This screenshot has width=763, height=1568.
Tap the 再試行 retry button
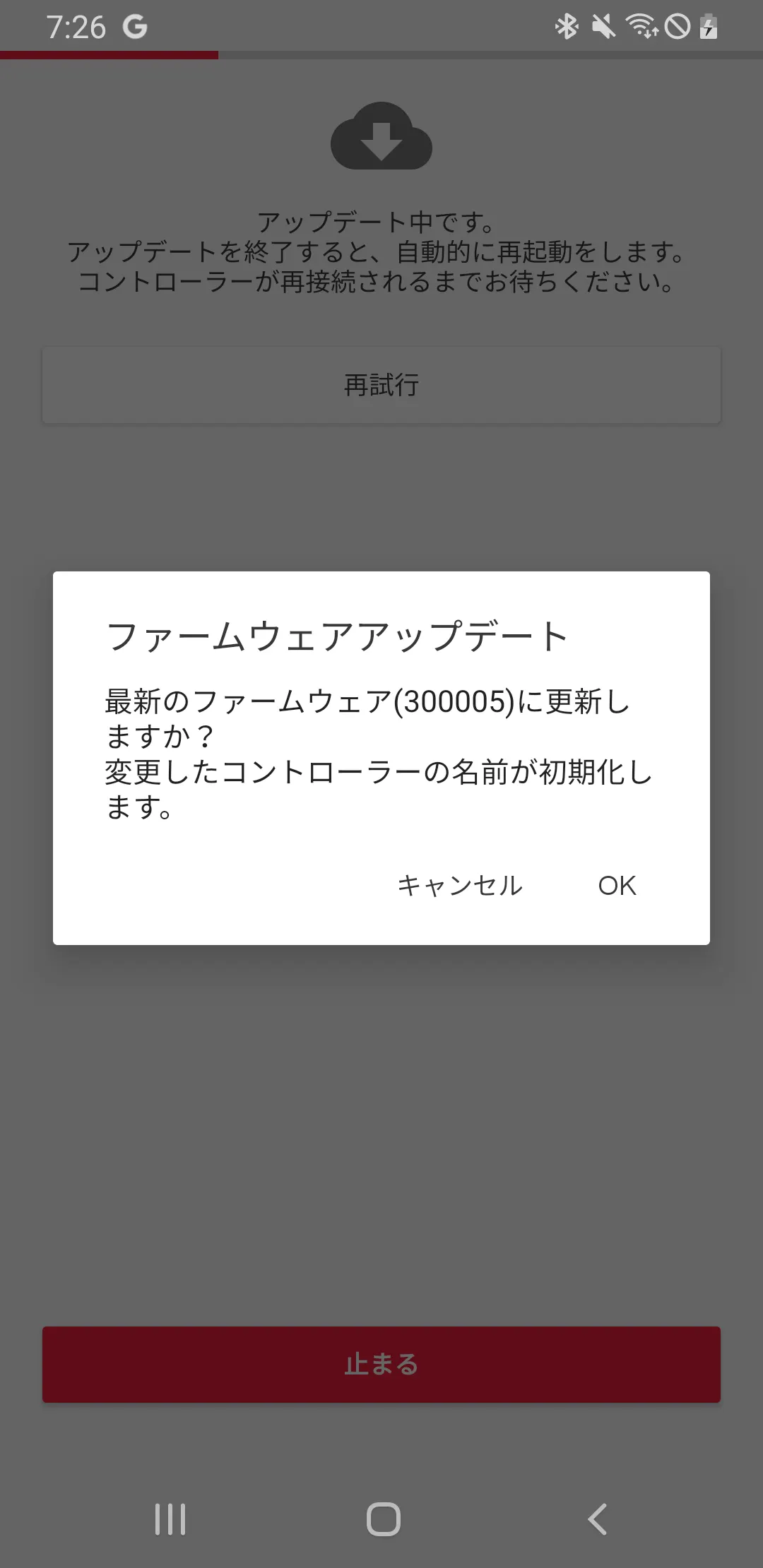pyautogui.click(x=381, y=385)
